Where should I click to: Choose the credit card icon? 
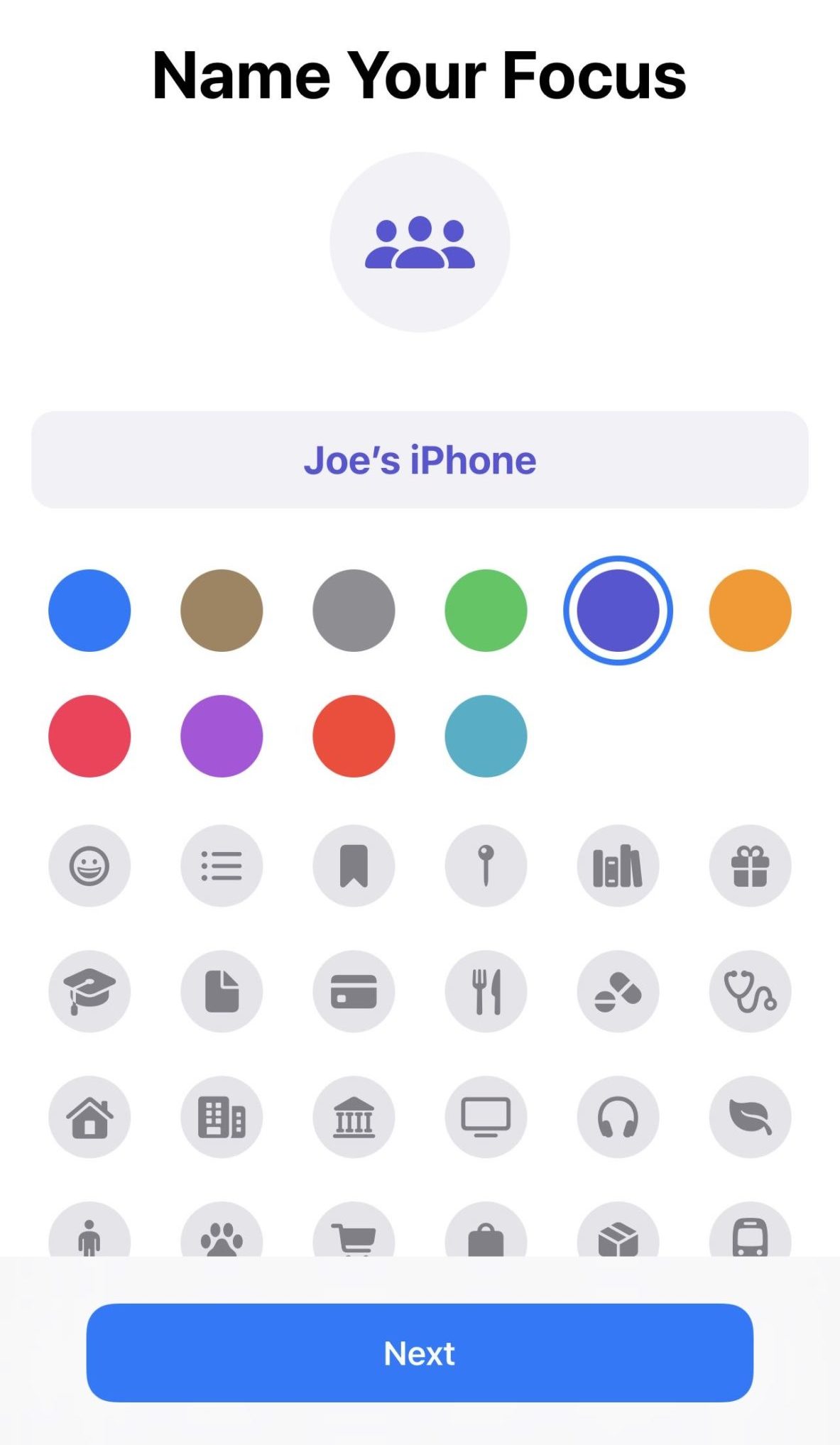tap(354, 991)
